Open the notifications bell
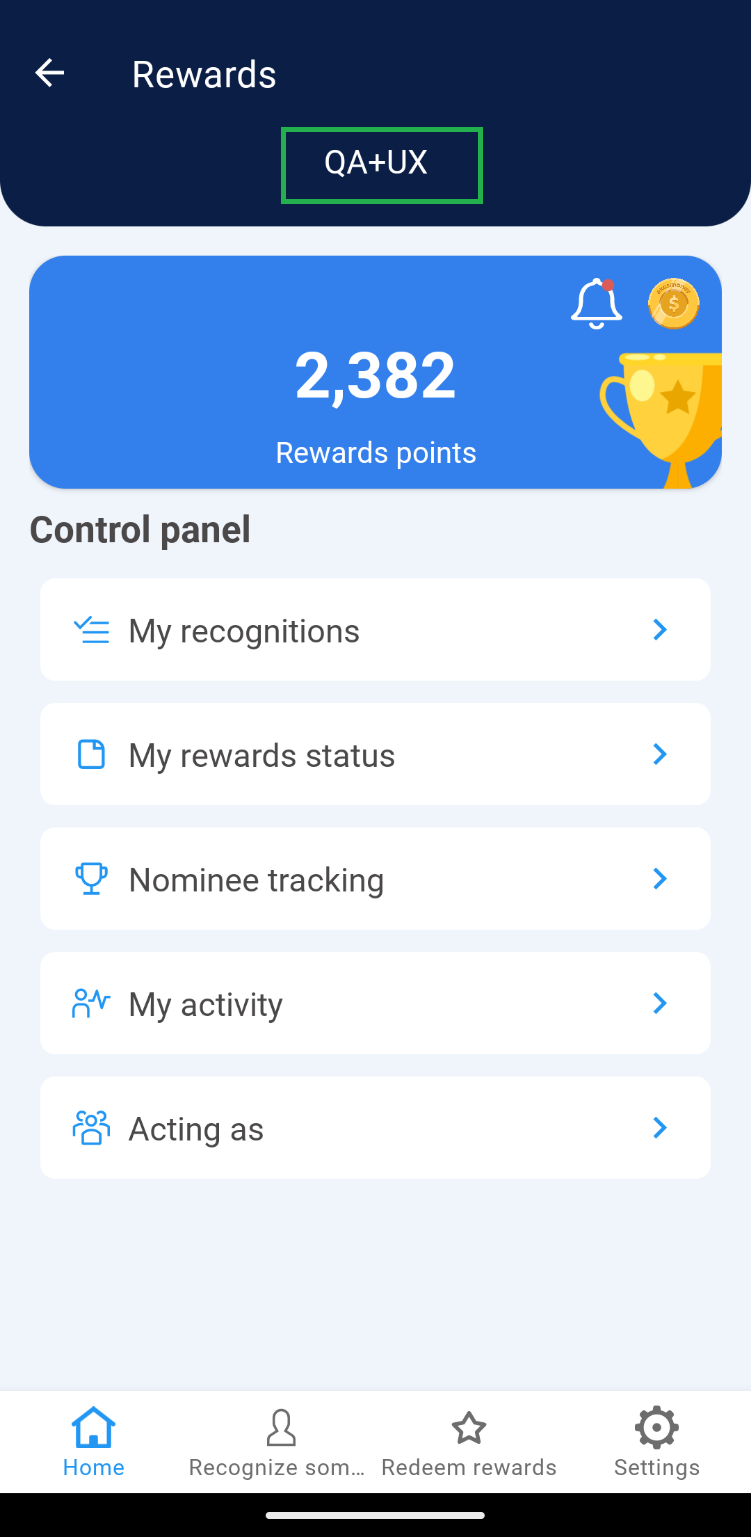The image size is (751, 1537). pos(596,302)
